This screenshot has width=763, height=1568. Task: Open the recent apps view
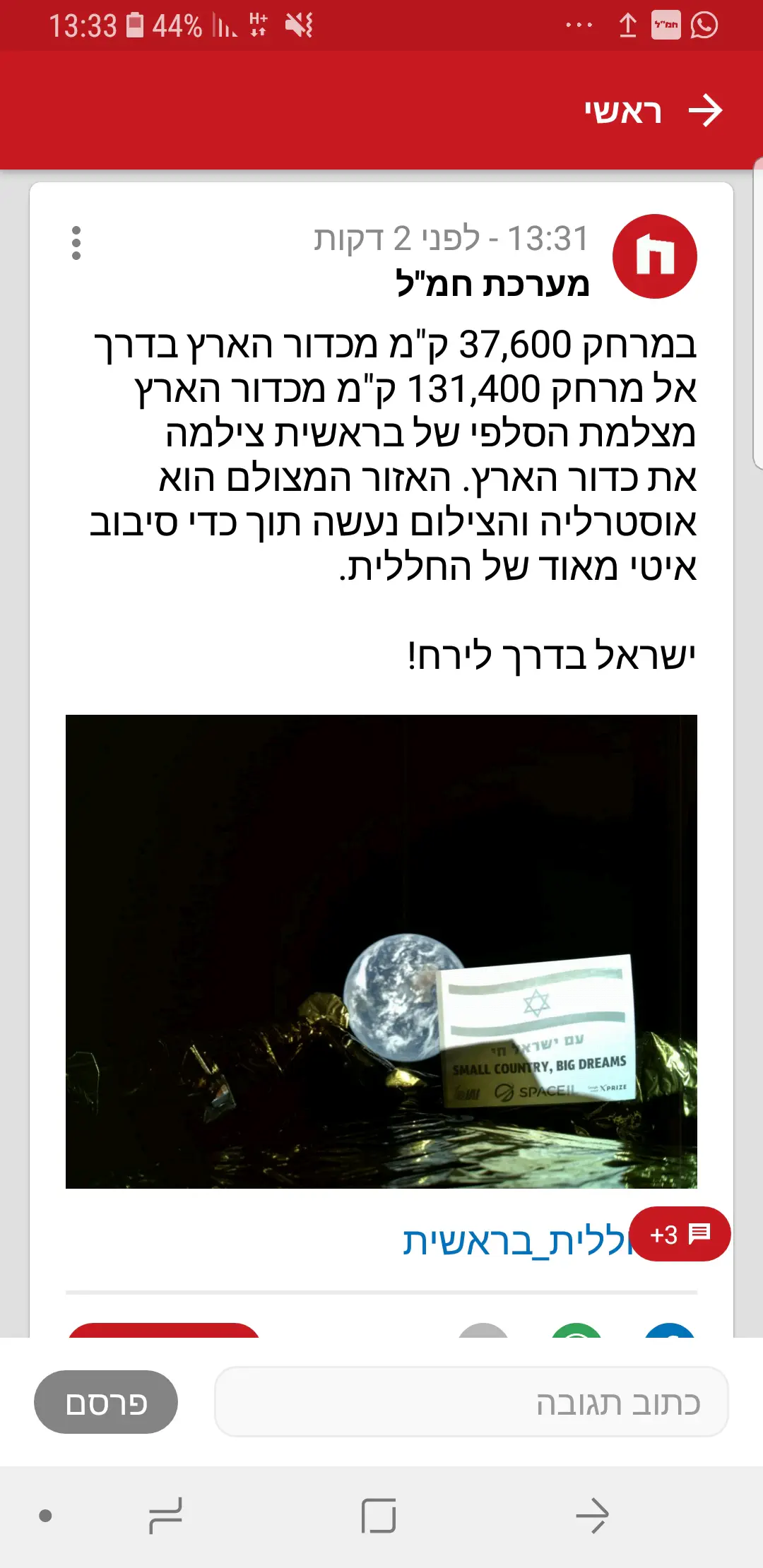165,1515
